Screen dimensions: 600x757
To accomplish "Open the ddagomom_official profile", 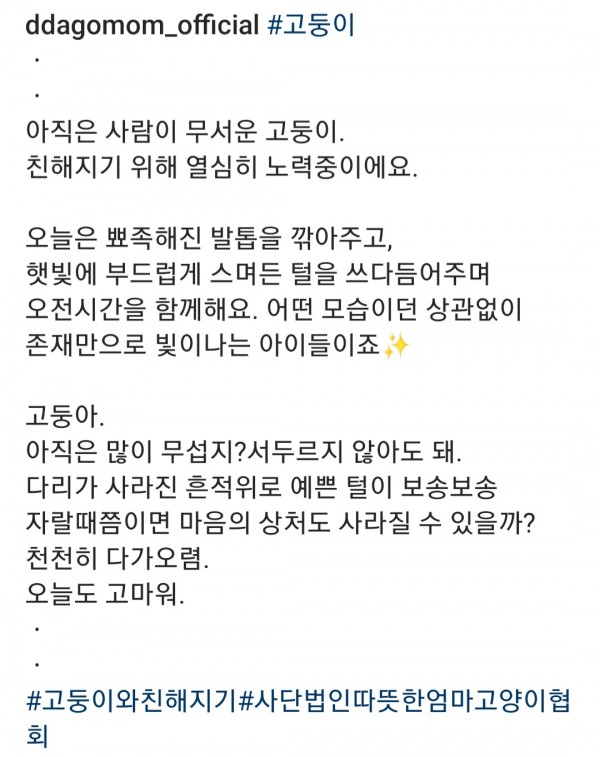I will coord(140,26).
